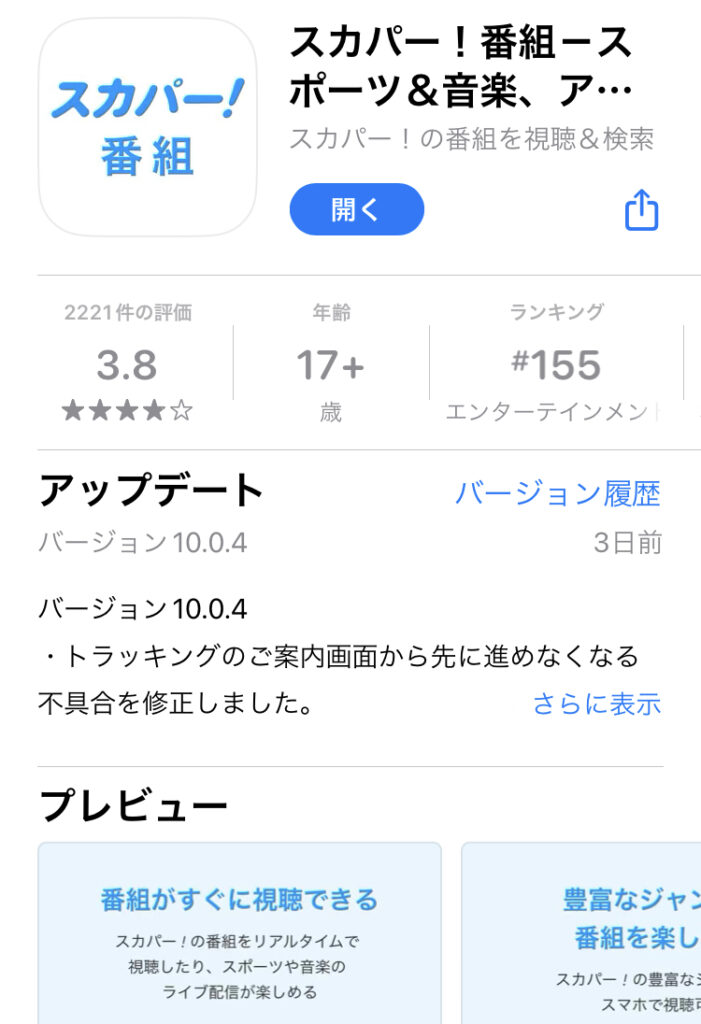The width and height of the screenshot is (701, 1024).
Task: Share this app with the share icon
Action: point(641,211)
